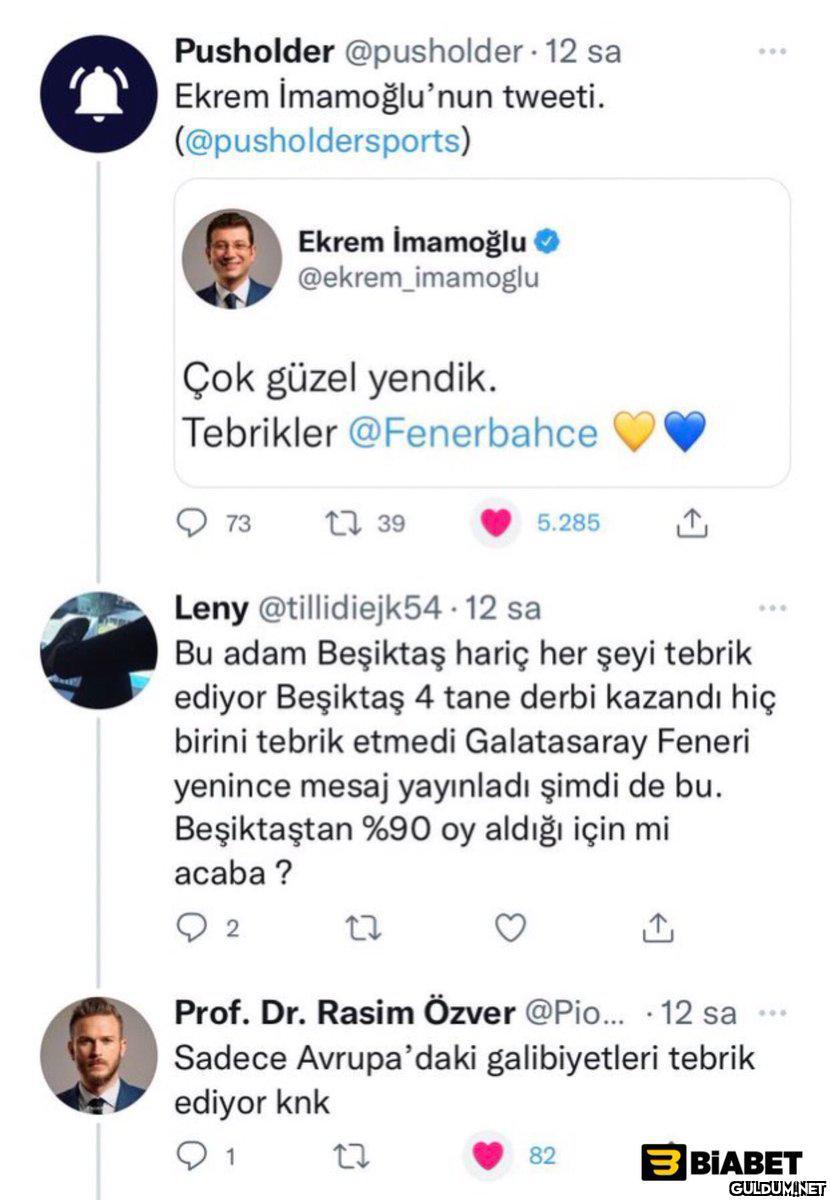The width and height of the screenshot is (830, 1200).
Task: Open Leny's profile picture
Action: point(98,650)
